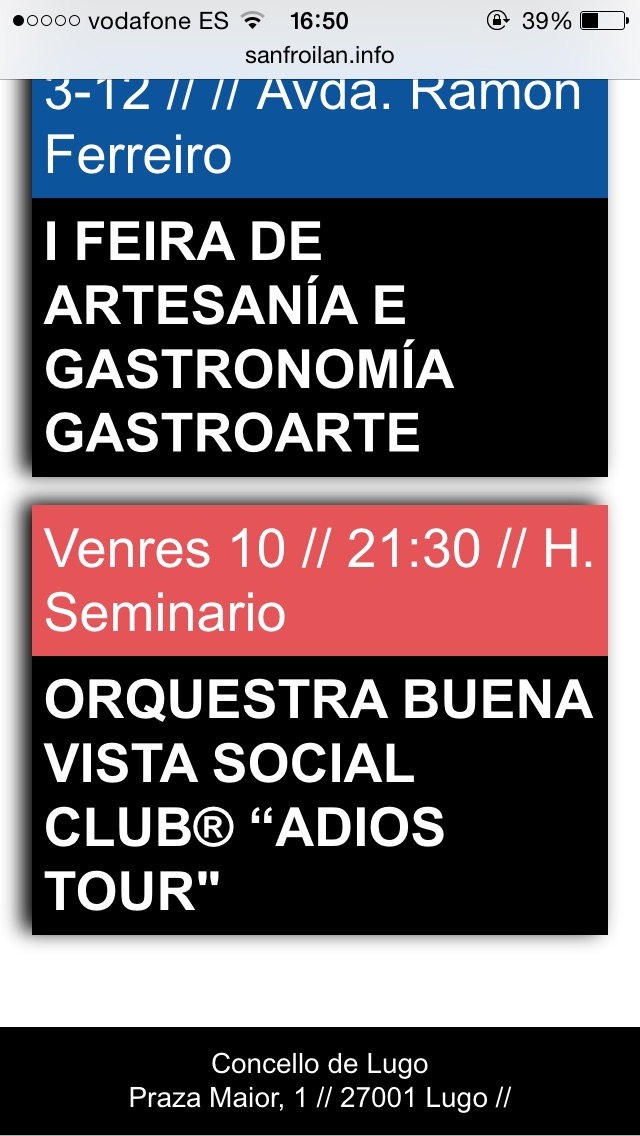640x1136 pixels.
Task: Tap the sanfroilan.info address bar
Action: (320, 55)
